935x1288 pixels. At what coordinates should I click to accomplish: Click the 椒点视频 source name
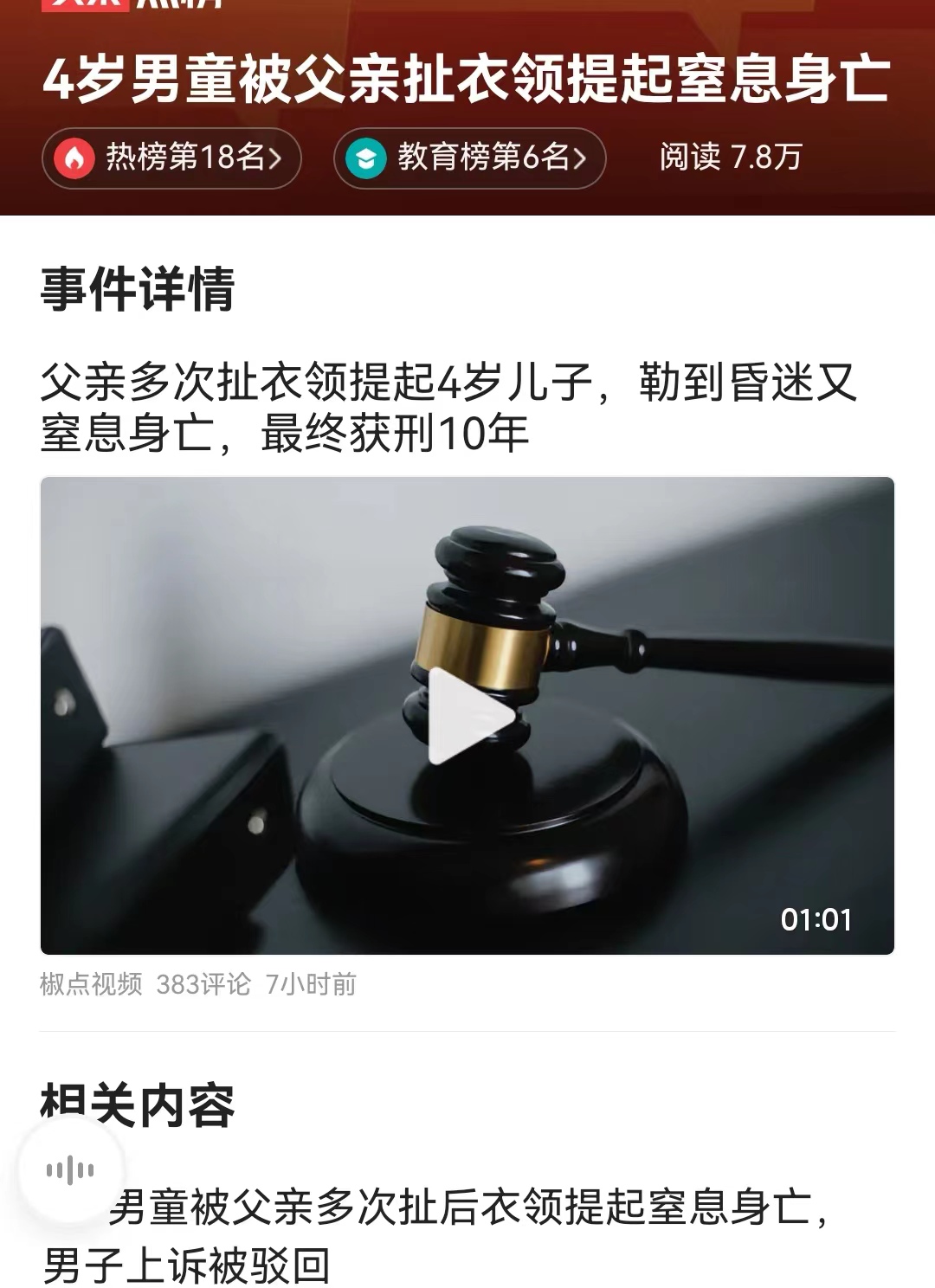pyautogui.click(x=91, y=985)
